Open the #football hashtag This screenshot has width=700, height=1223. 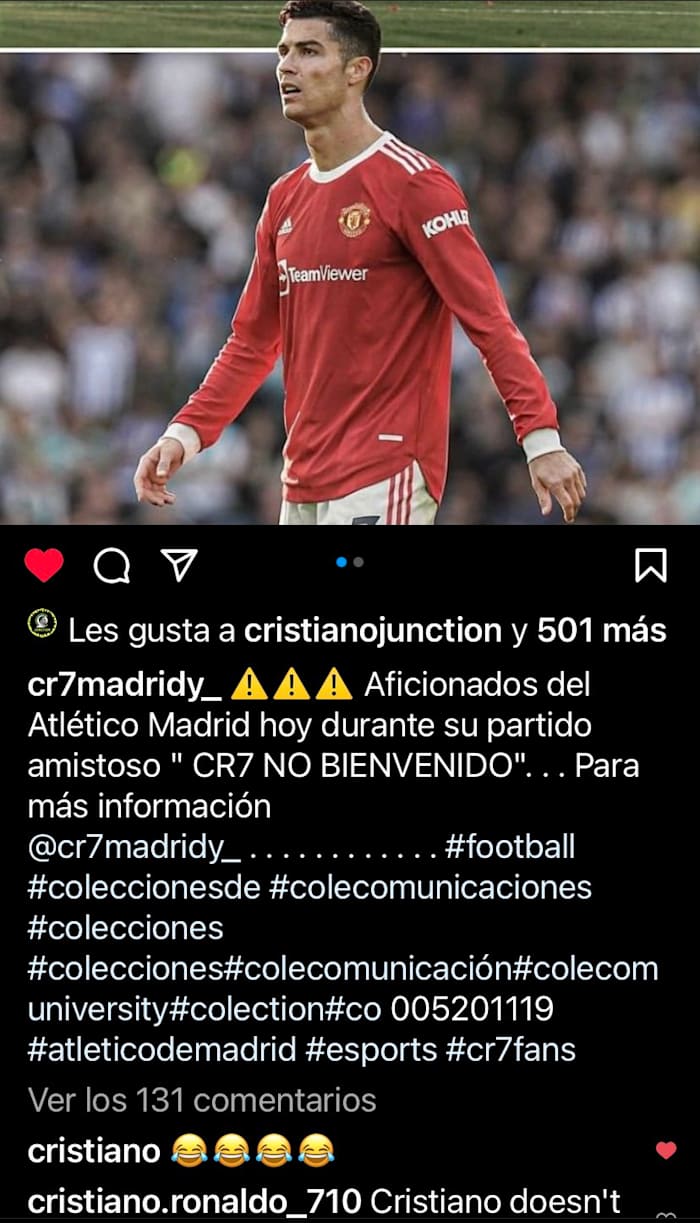click(509, 847)
